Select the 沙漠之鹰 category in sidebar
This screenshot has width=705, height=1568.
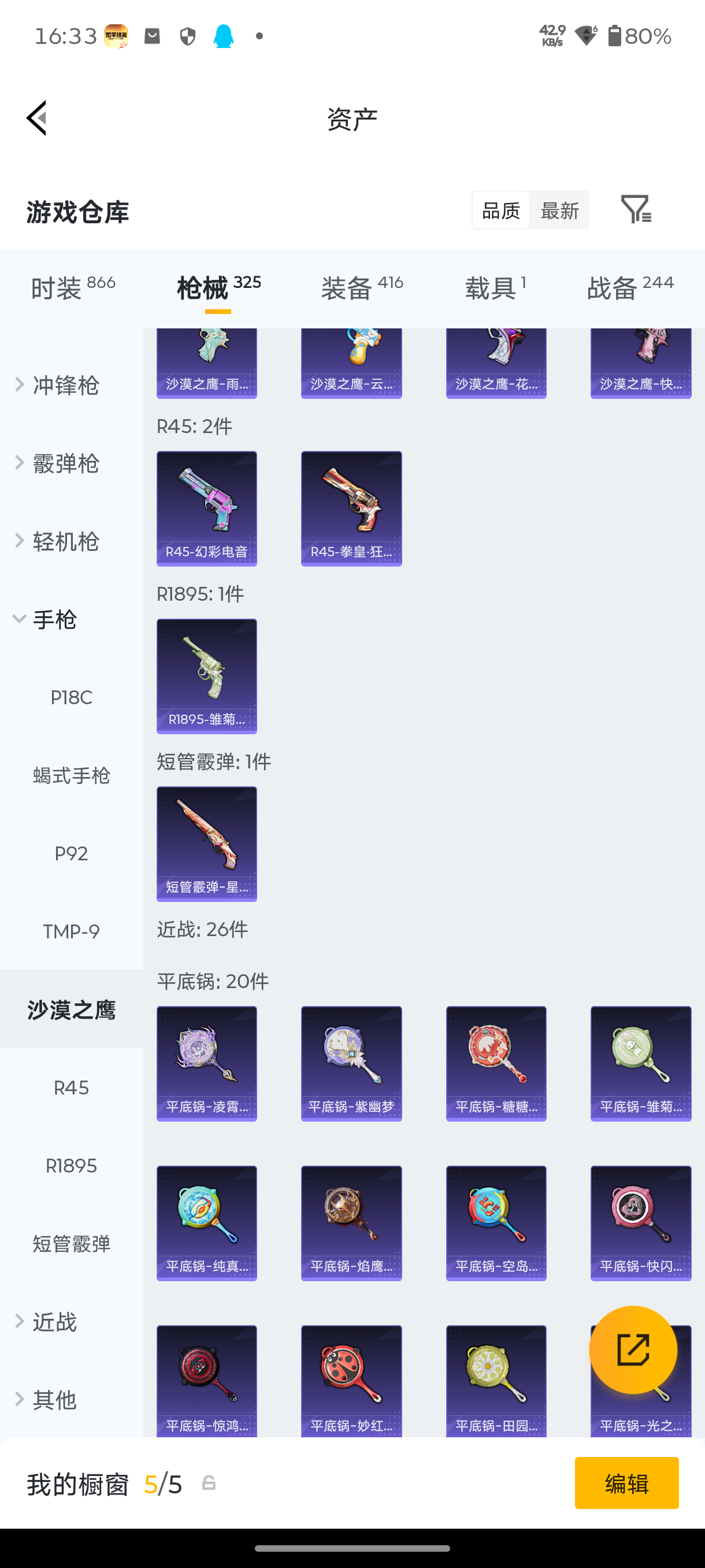point(71,1009)
